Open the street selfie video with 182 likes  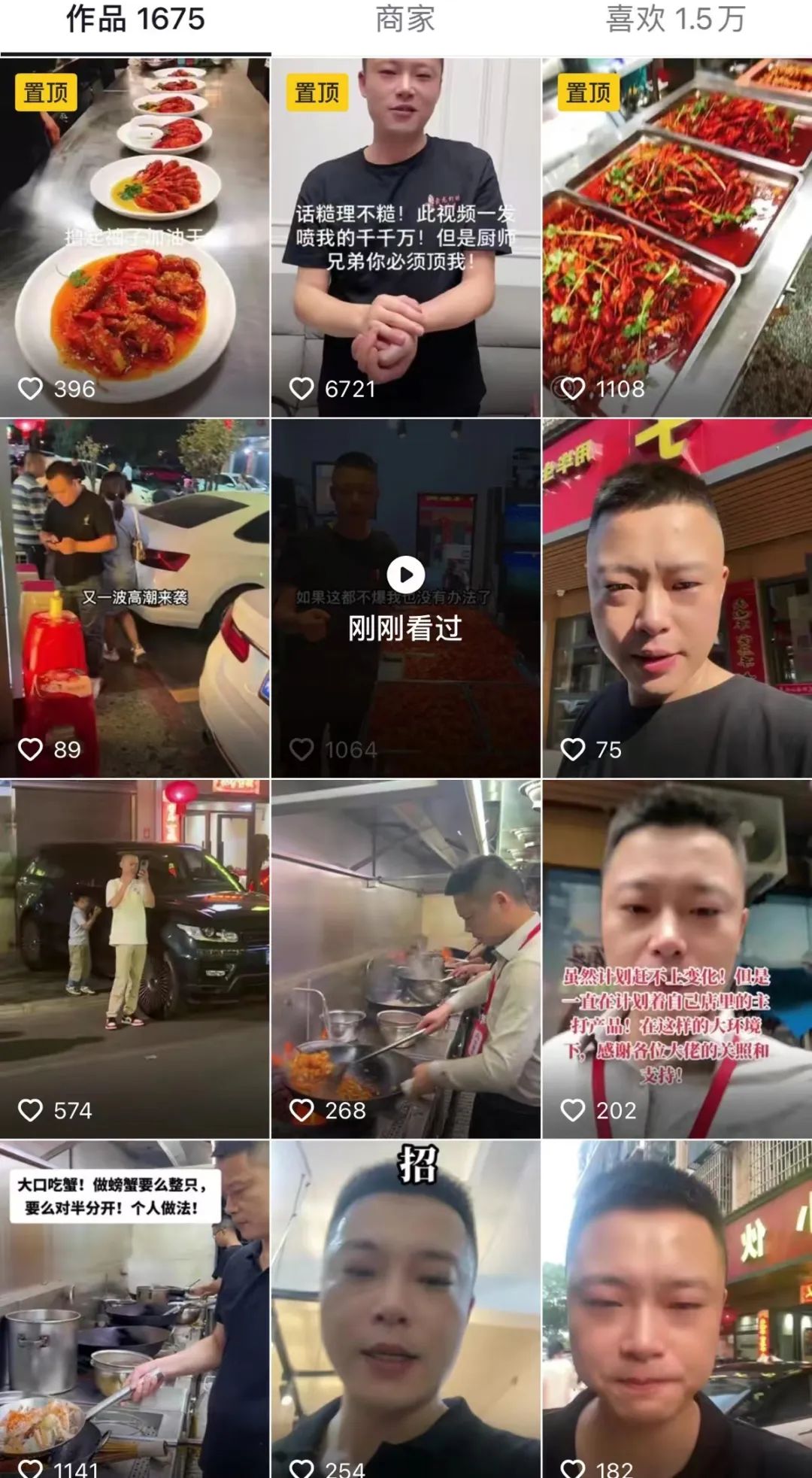[677, 1309]
